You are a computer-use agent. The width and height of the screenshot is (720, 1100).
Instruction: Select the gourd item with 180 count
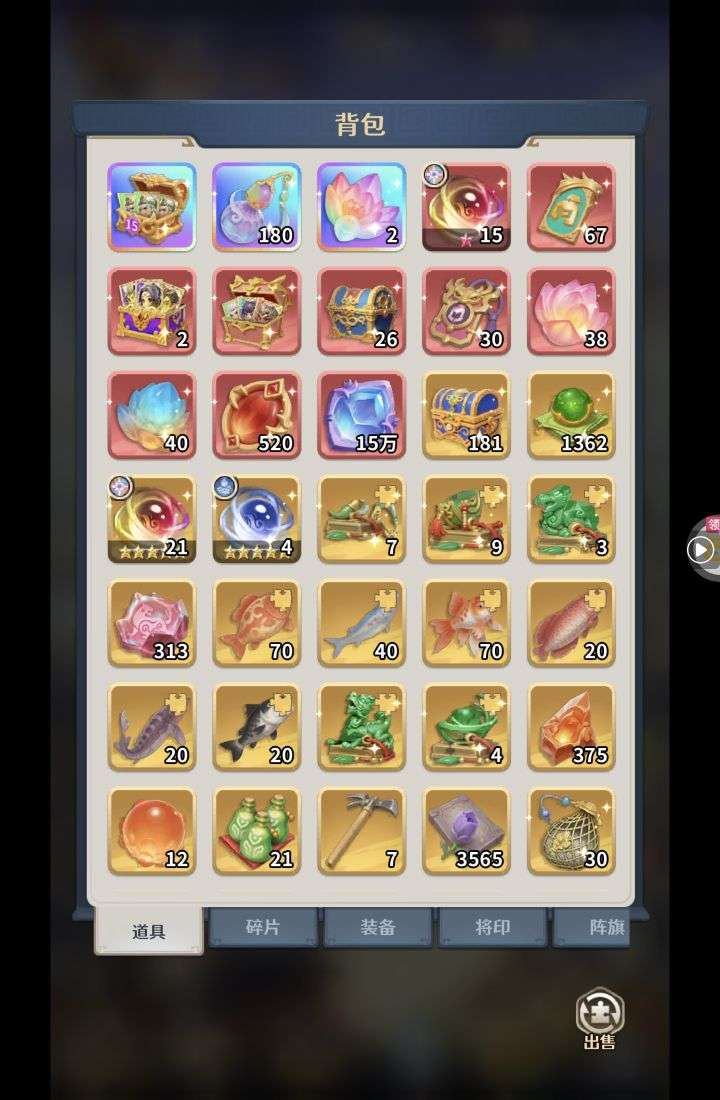click(256, 207)
